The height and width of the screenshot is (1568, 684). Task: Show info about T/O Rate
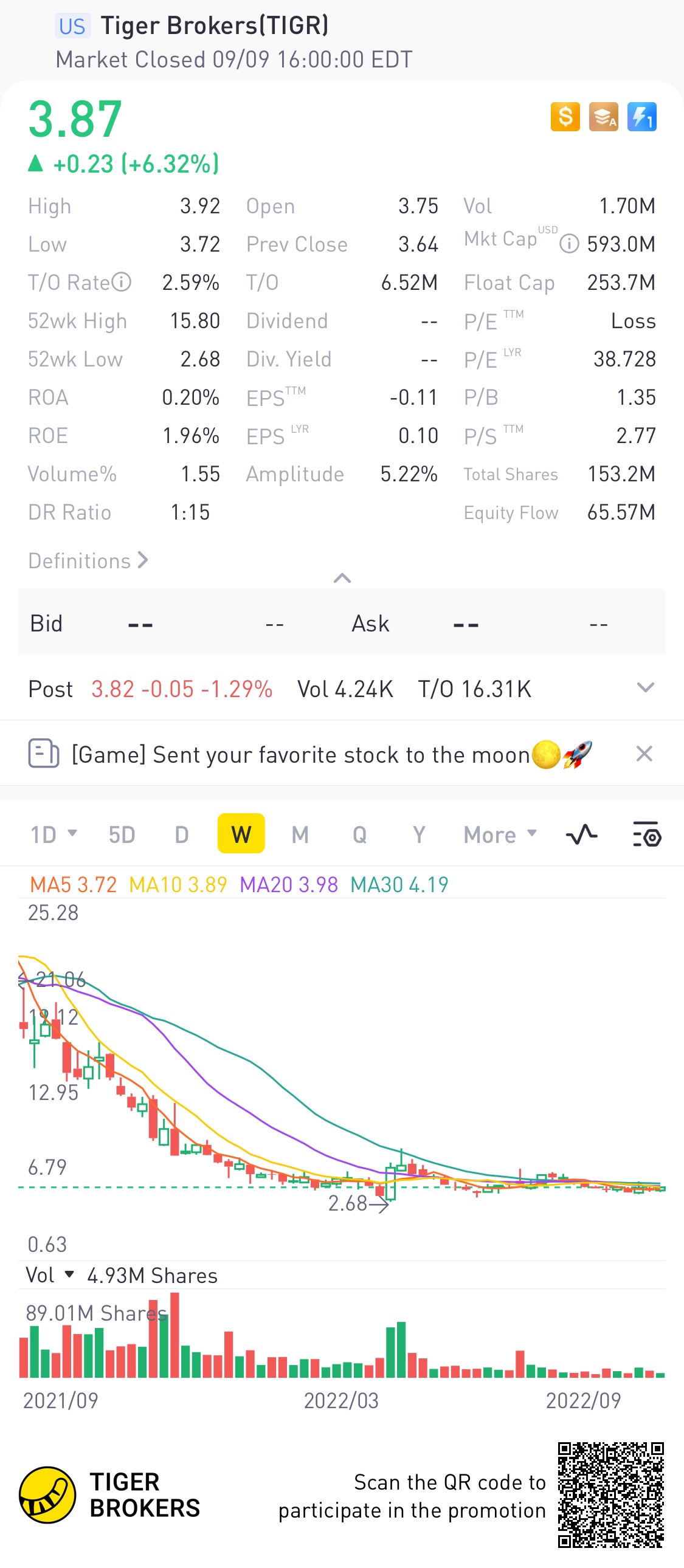122,282
